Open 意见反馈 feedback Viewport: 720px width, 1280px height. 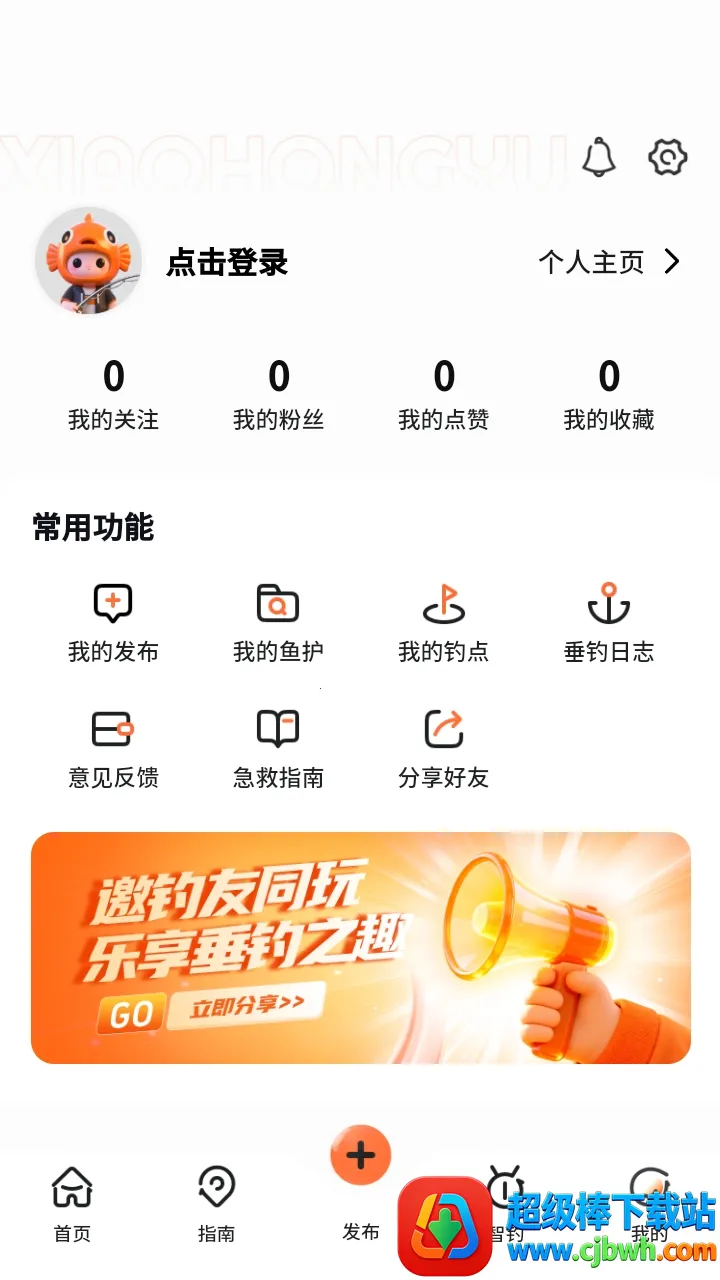[x=113, y=749]
